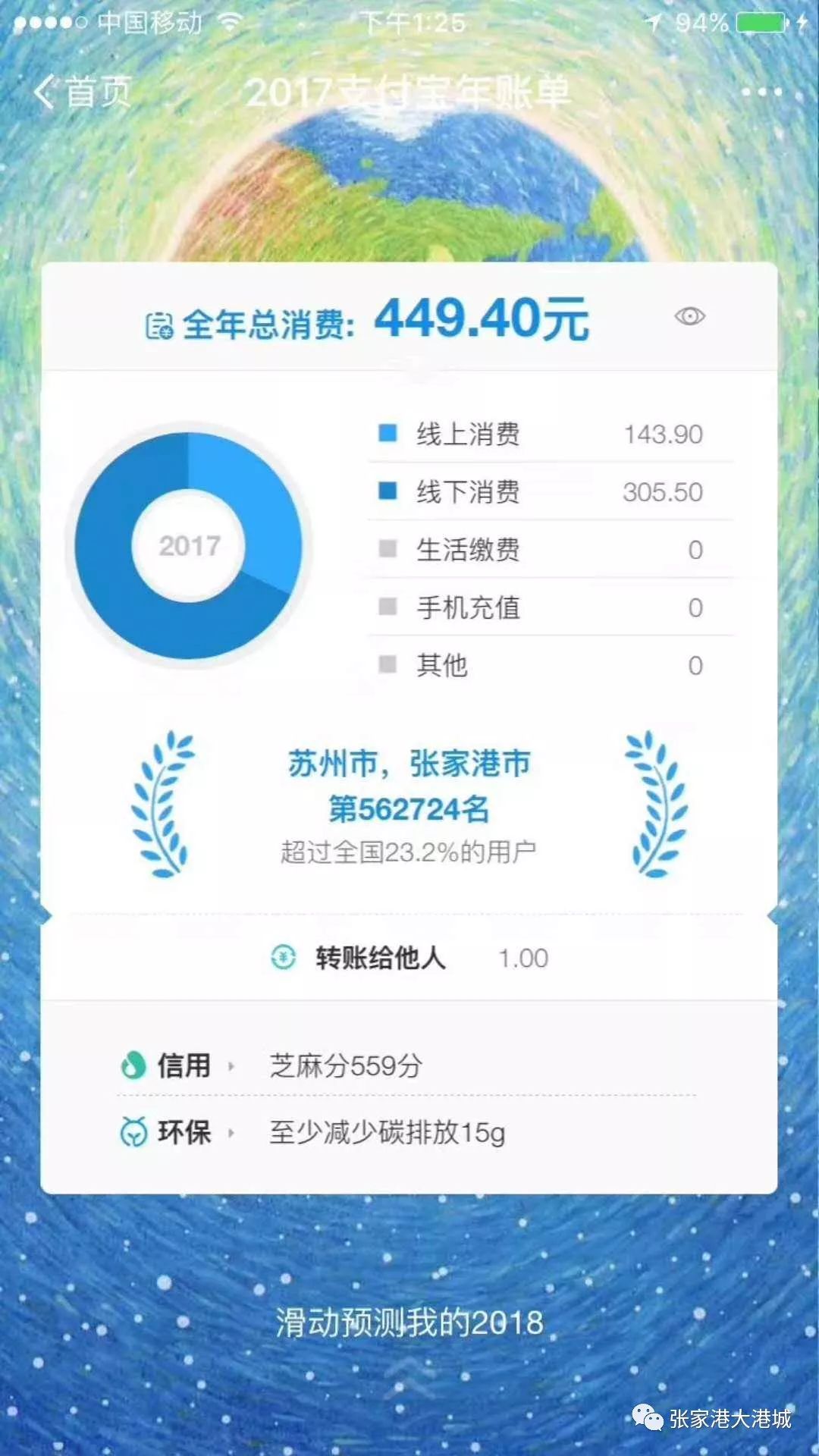Open the 环保 carbon reduction row
This screenshot has width=819, height=1456.
tap(407, 1132)
